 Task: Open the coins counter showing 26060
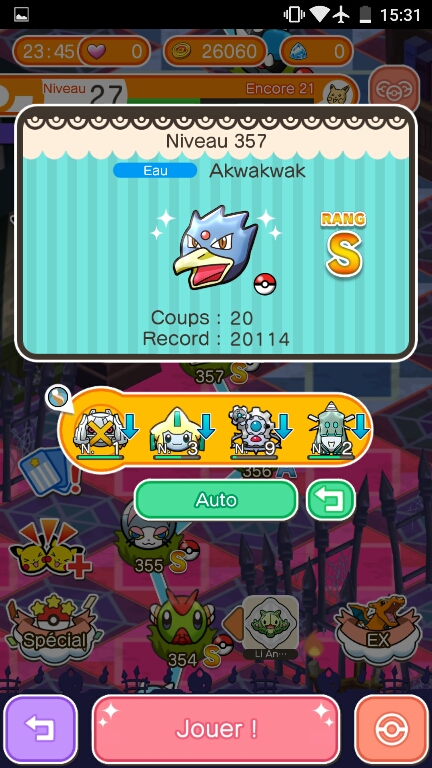coord(215,51)
